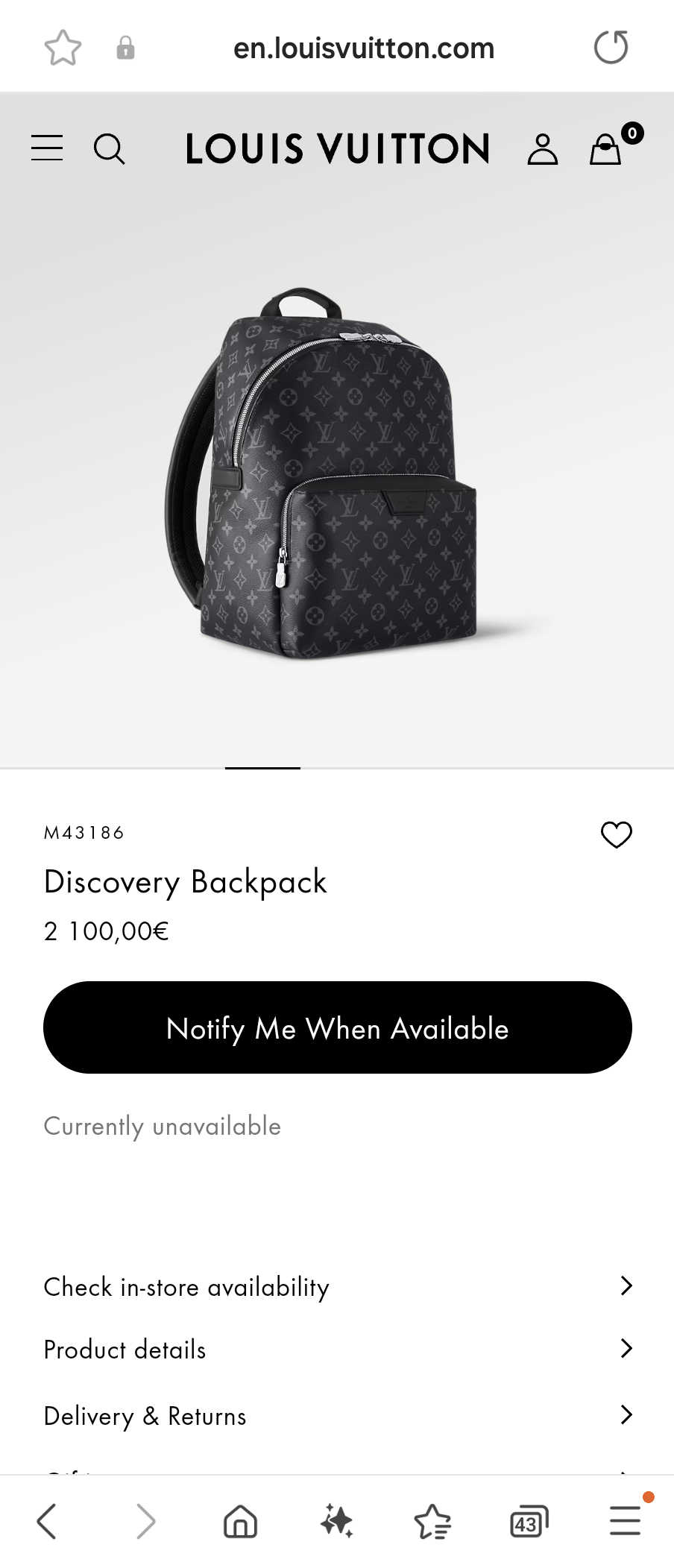Screen dimensions: 674x1568
Task: Tap the Discovery Backpack product photo
Action: [x=337, y=477]
